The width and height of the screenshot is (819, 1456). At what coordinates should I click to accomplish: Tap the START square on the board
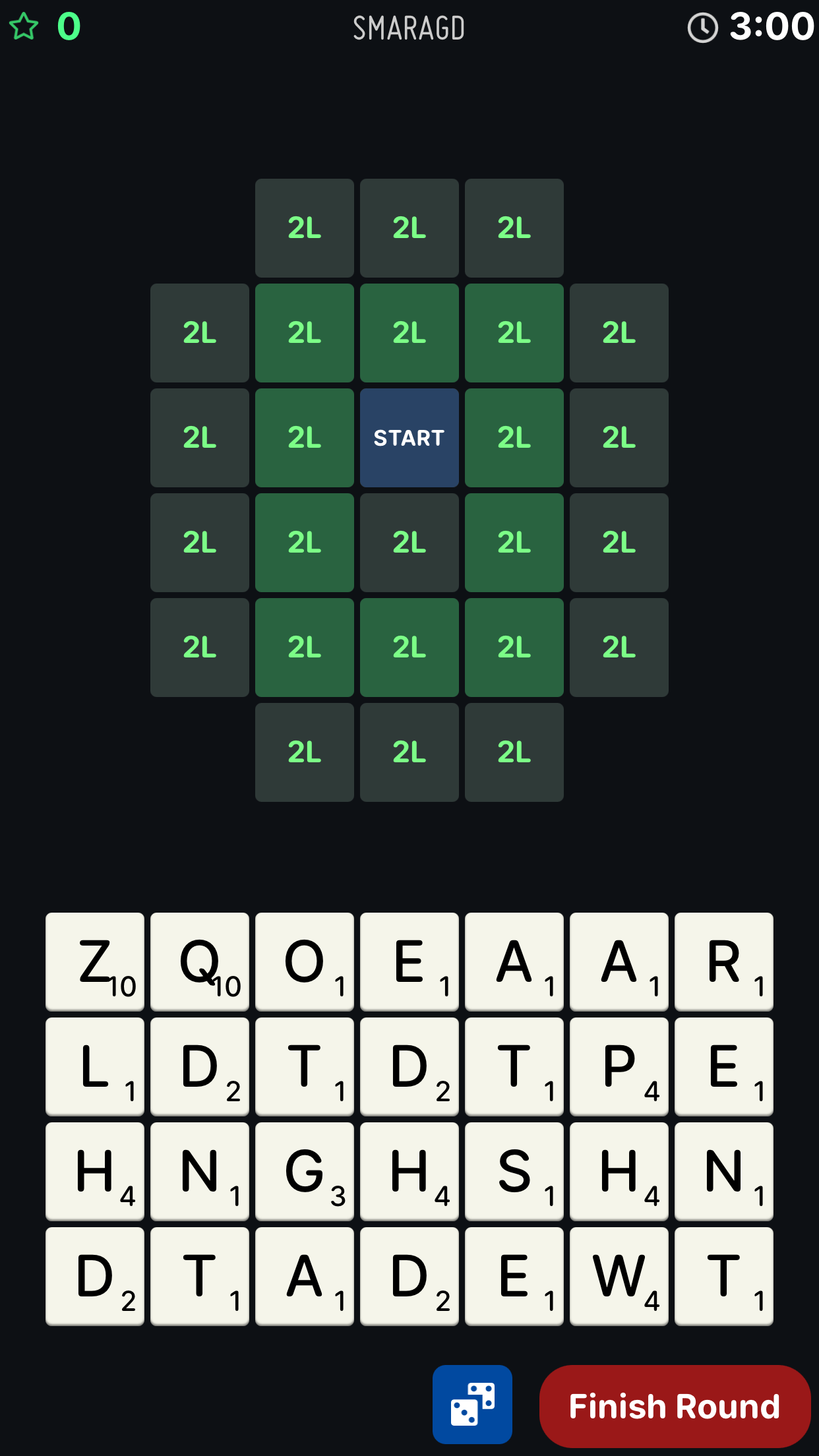(x=409, y=438)
